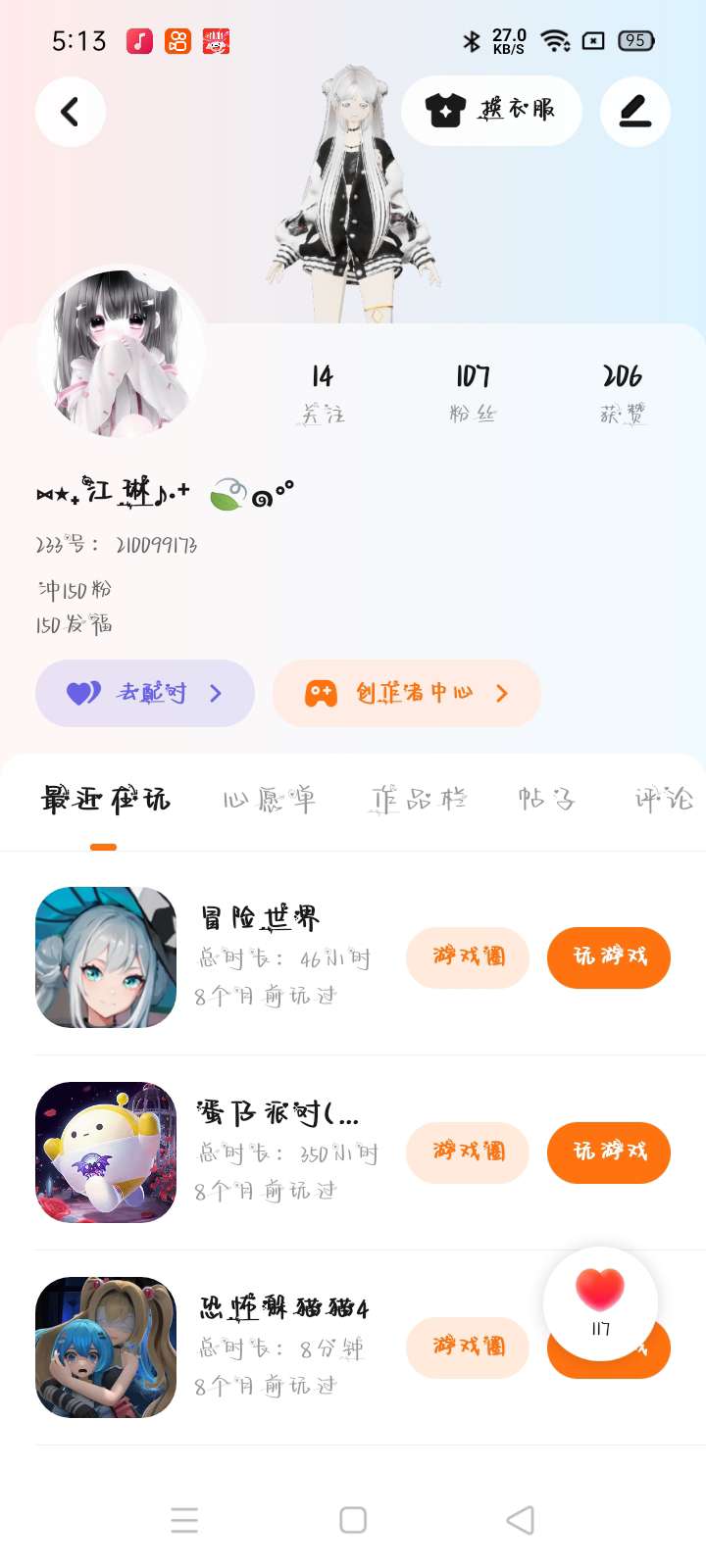Image resolution: width=706 pixels, height=1568 pixels.
Task: View the 关注 following list
Action: [323, 392]
